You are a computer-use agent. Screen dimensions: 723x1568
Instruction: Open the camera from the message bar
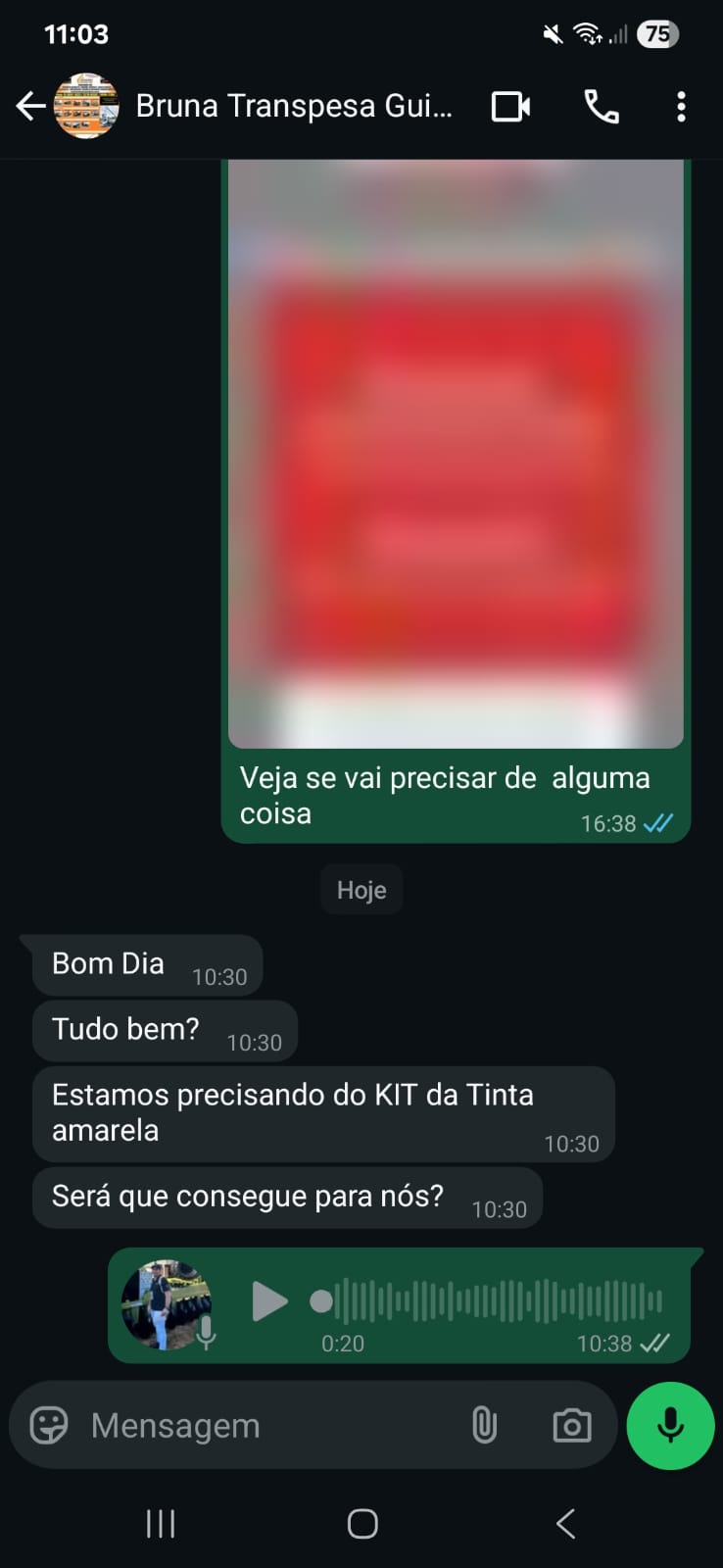[x=572, y=1425]
